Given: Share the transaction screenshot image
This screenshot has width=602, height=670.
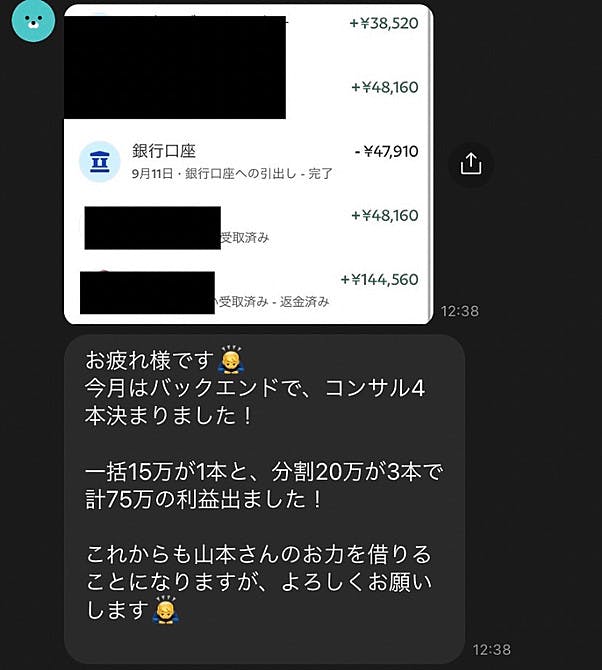Looking at the screenshot, I should (471, 164).
